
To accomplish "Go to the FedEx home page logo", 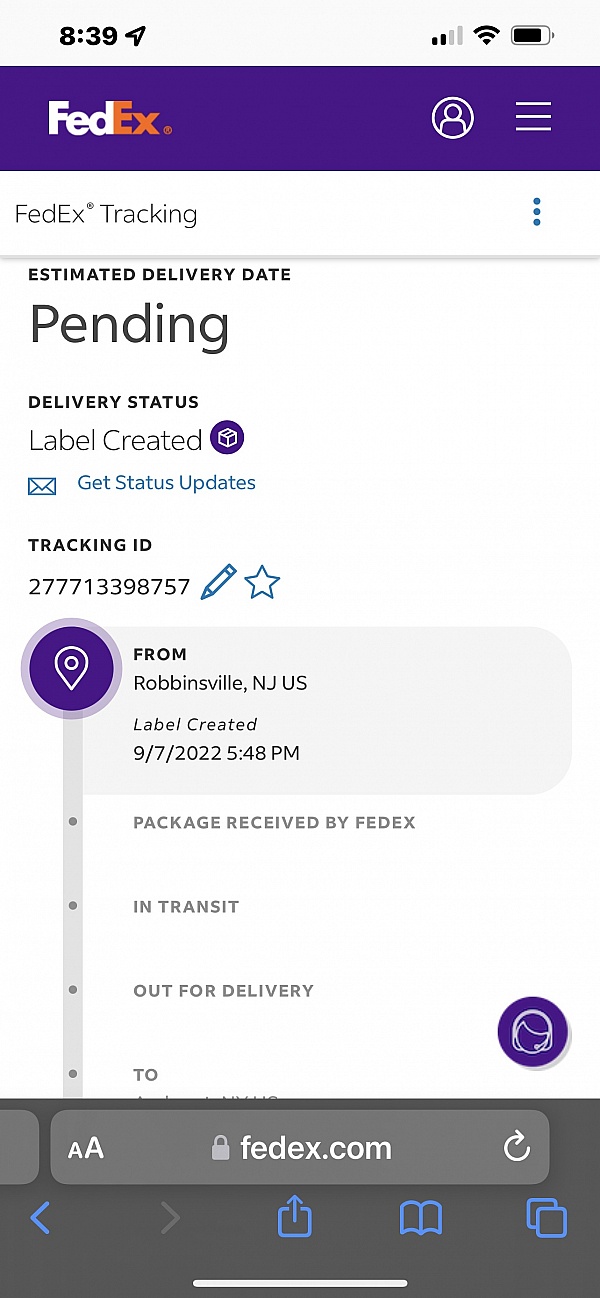I will pyautogui.click(x=110, y=119).
